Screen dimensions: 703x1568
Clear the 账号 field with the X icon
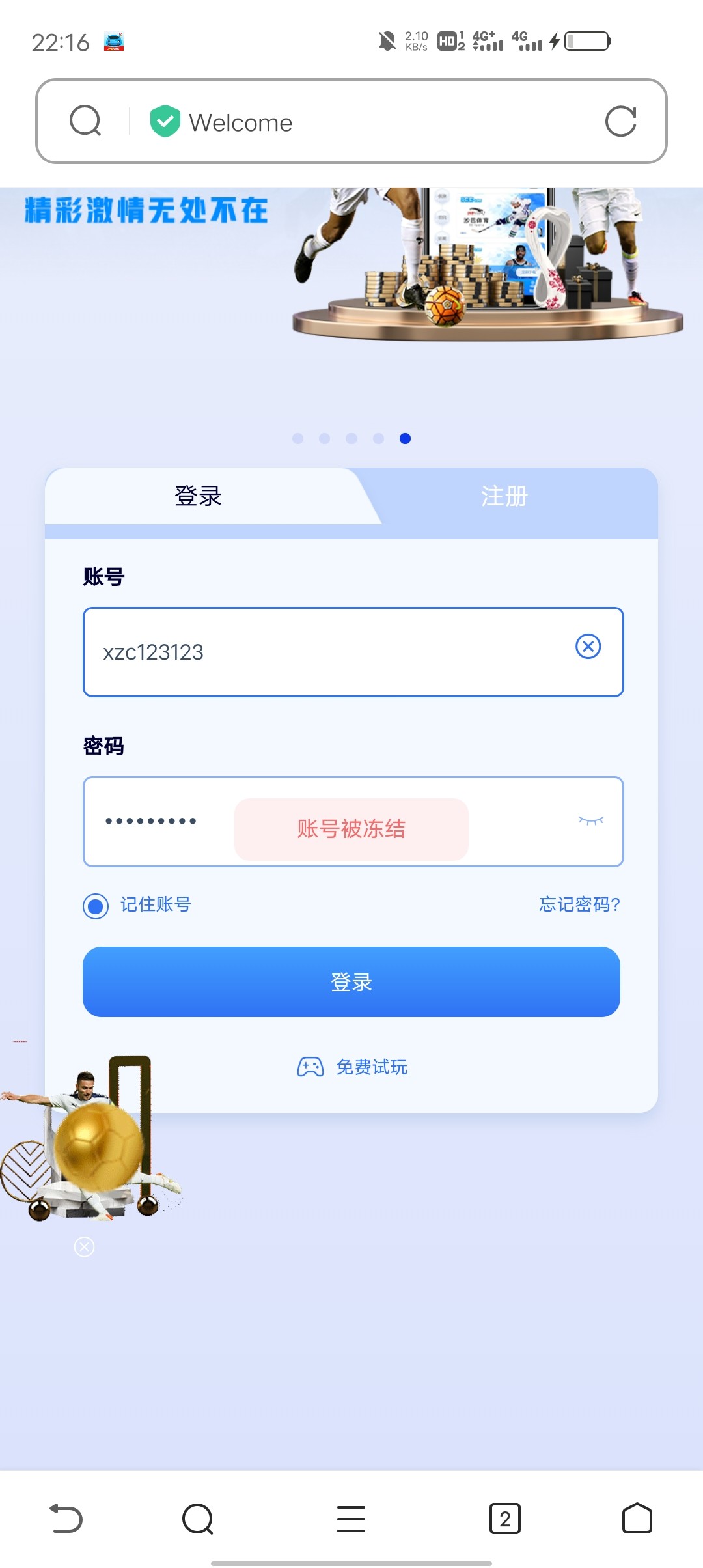click(588, 647)
